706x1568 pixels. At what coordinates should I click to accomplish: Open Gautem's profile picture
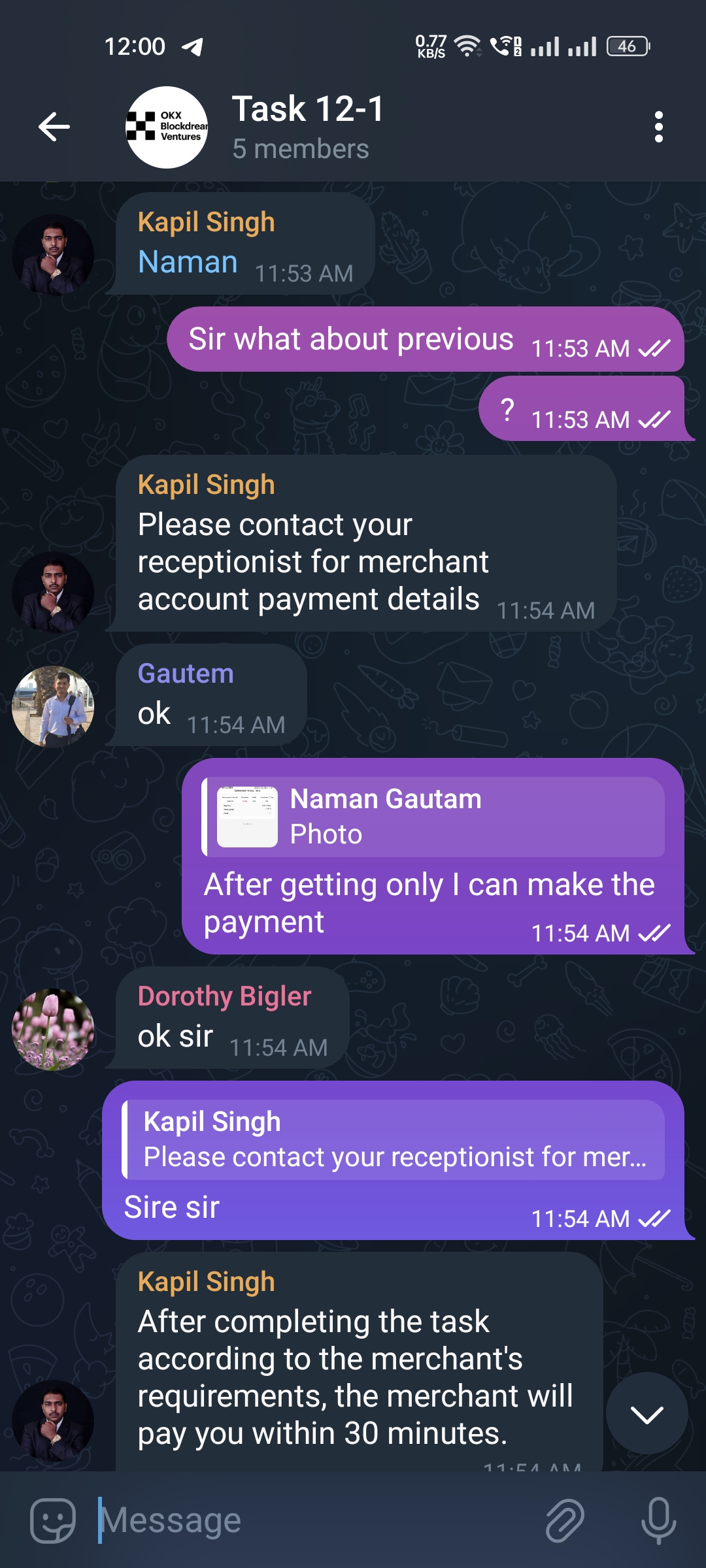tap(53, 706)
